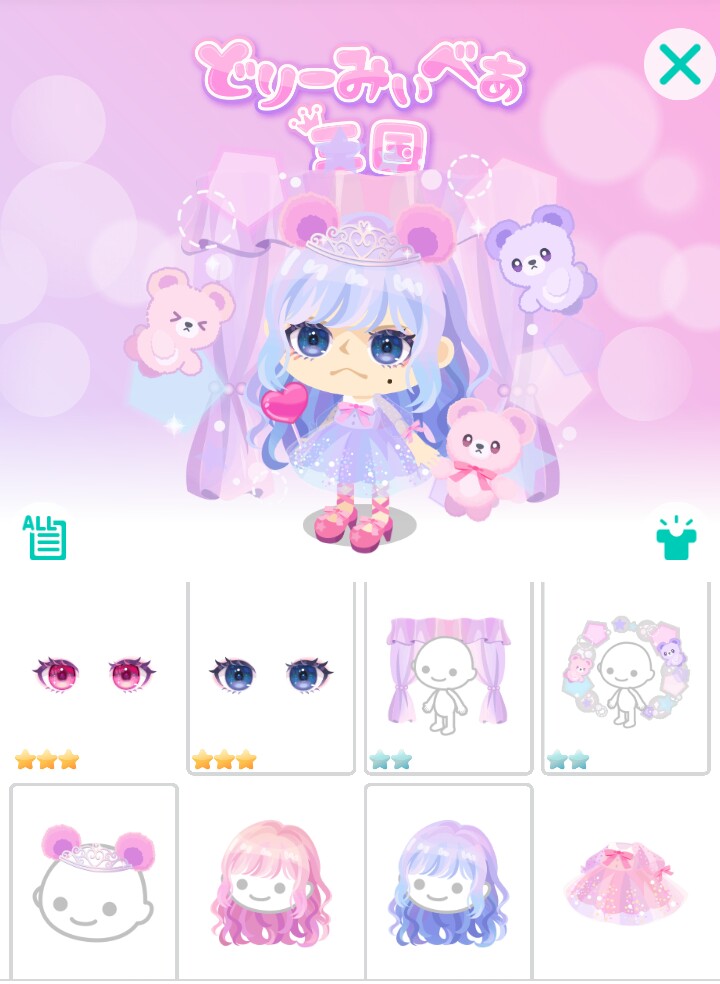The width and height of the screenshot is (720, 984).
Task: Select the blue eyes item
Action: pyautogui.click(x=271, y=675)
